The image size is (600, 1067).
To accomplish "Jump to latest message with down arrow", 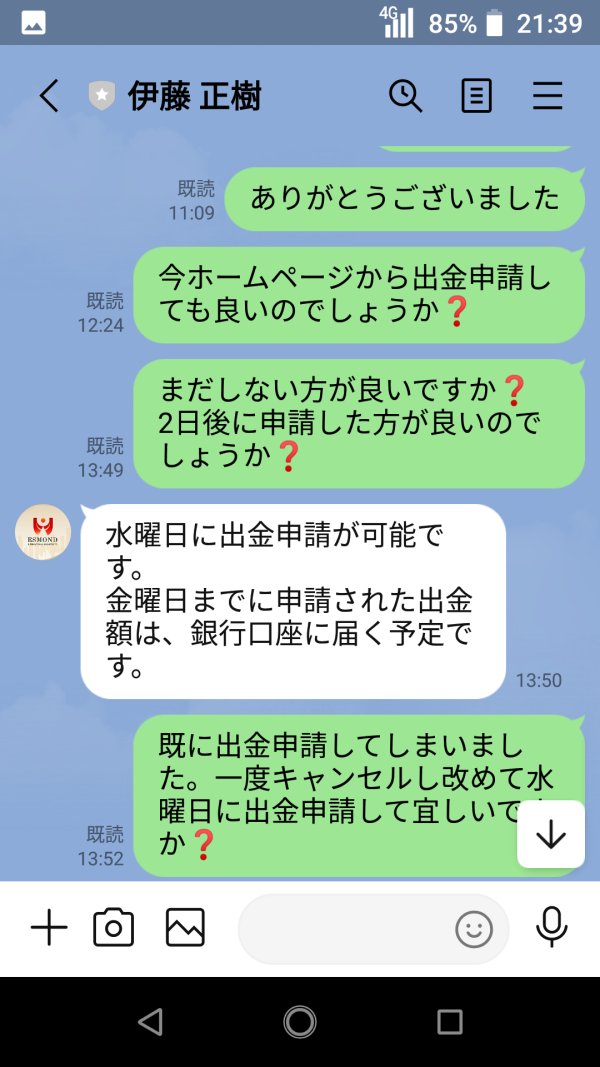I will point(551,834).
